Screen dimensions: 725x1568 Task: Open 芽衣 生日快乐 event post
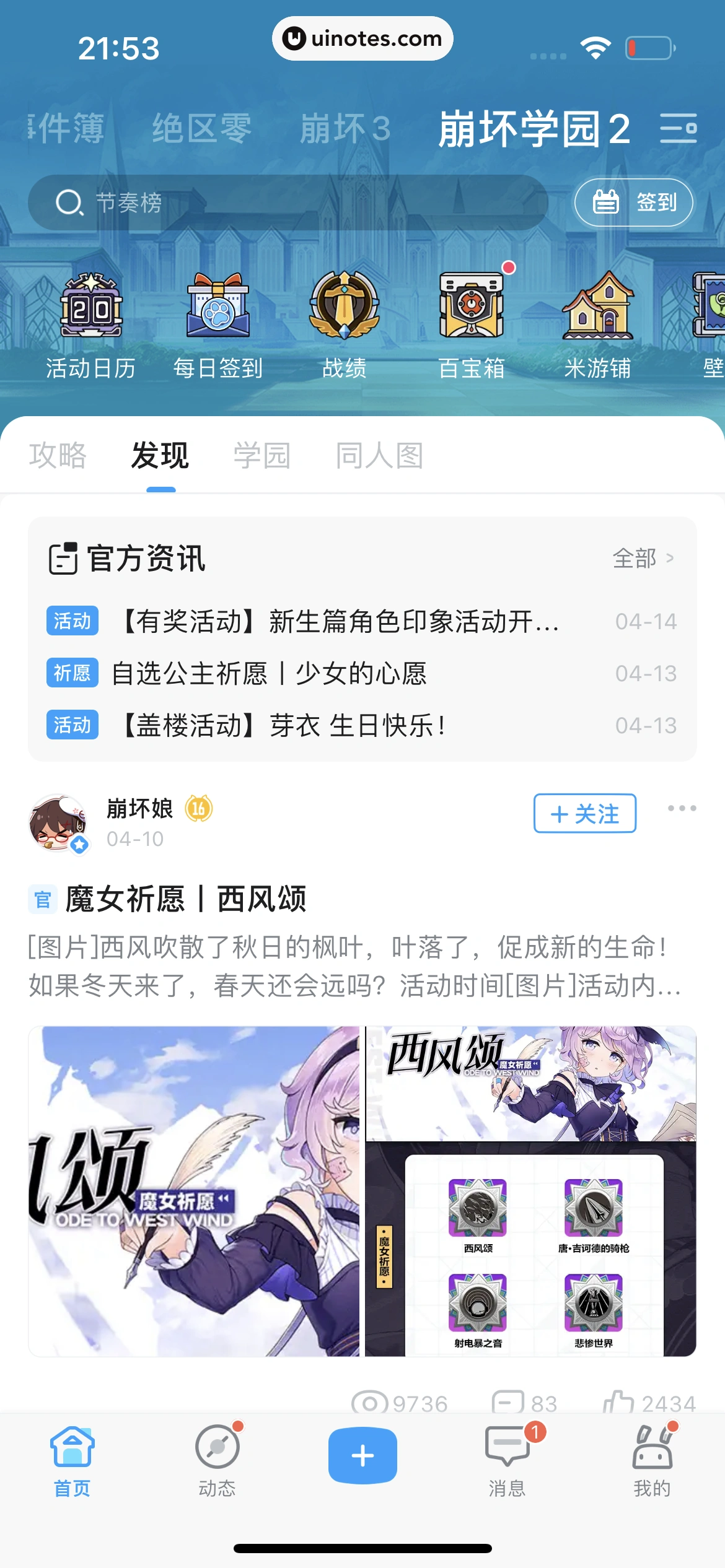click(x=283, y=725)
